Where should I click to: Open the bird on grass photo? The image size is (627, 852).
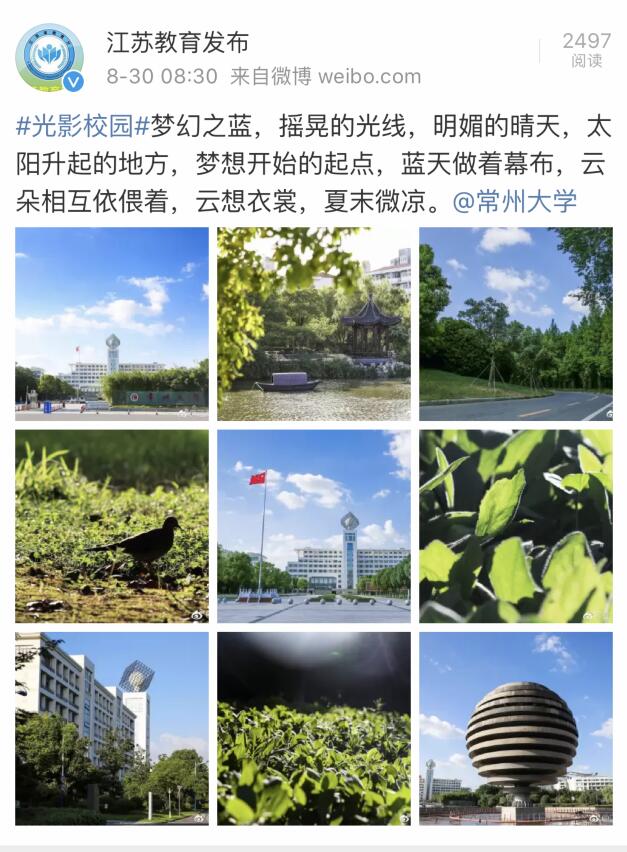112,526
